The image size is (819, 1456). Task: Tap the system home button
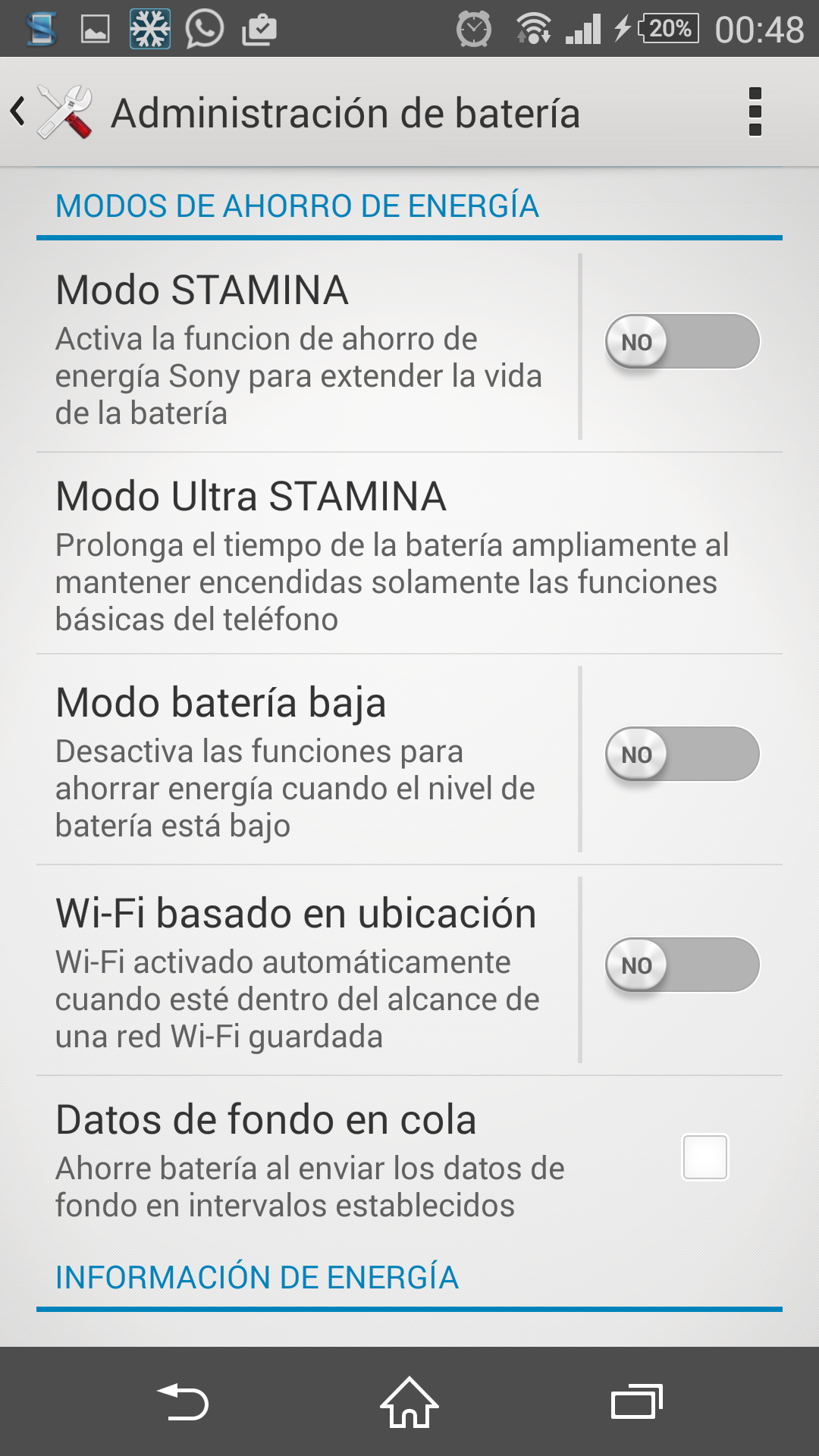(x=409, y=1402)
